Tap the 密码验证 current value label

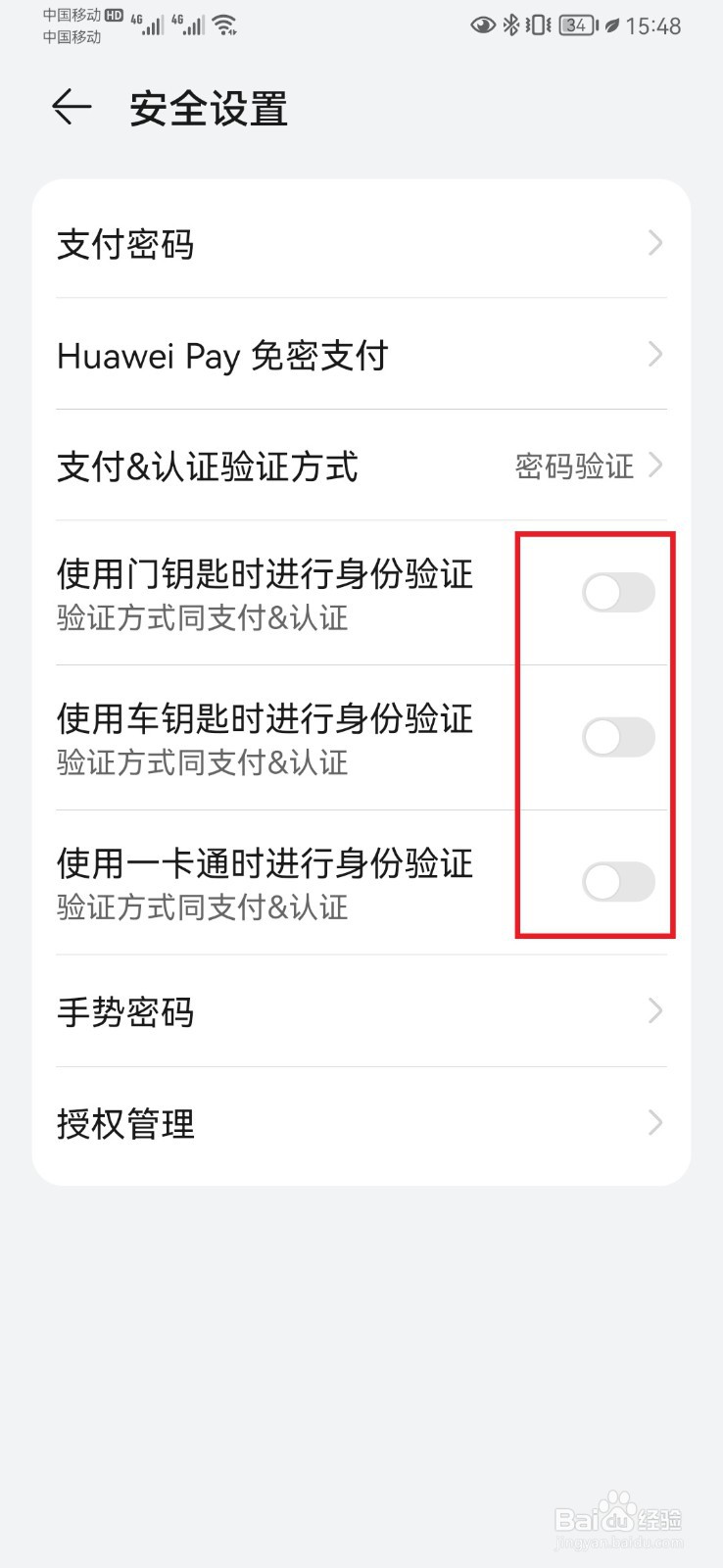point(573,466)
